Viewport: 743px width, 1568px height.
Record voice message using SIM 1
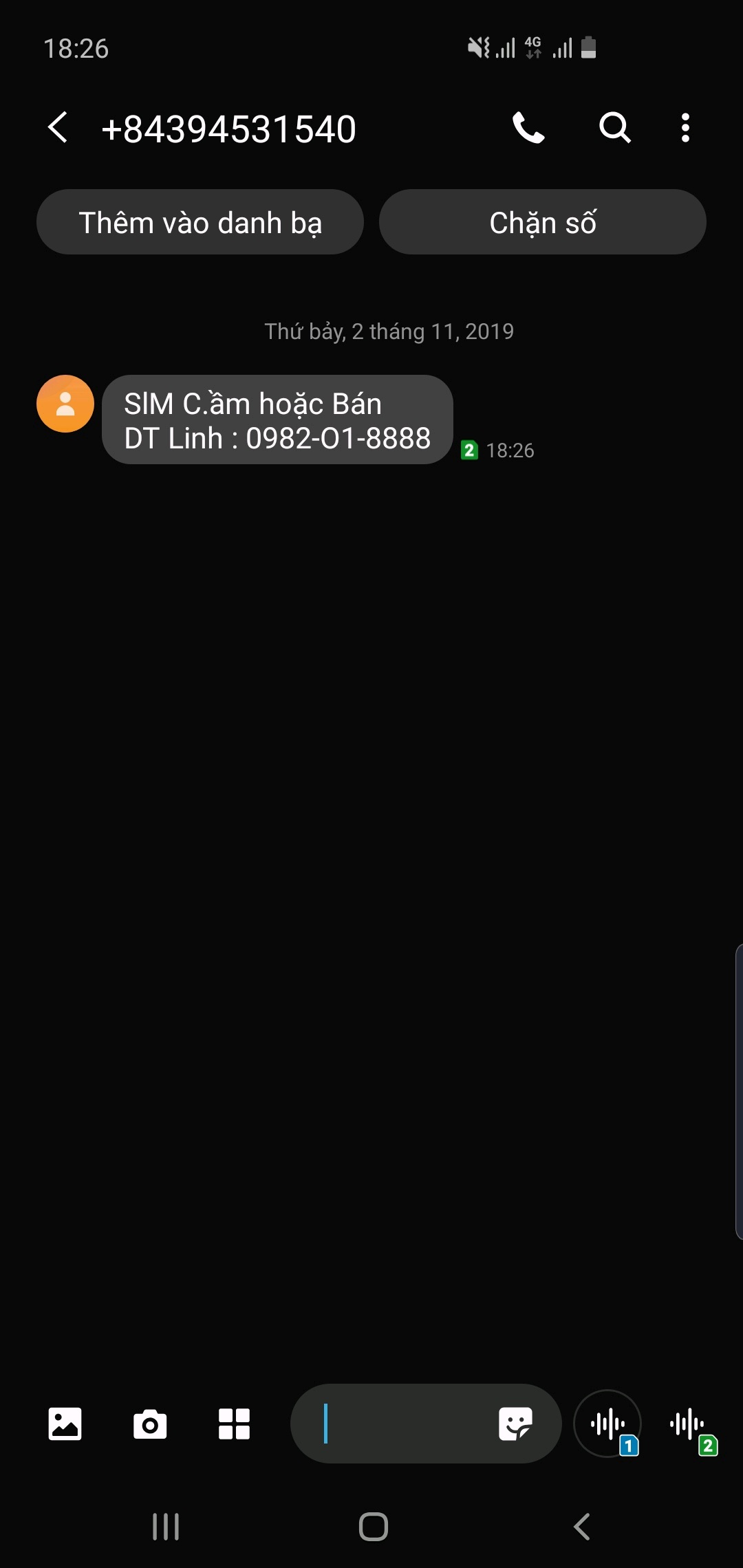[x=608, y=1424]
